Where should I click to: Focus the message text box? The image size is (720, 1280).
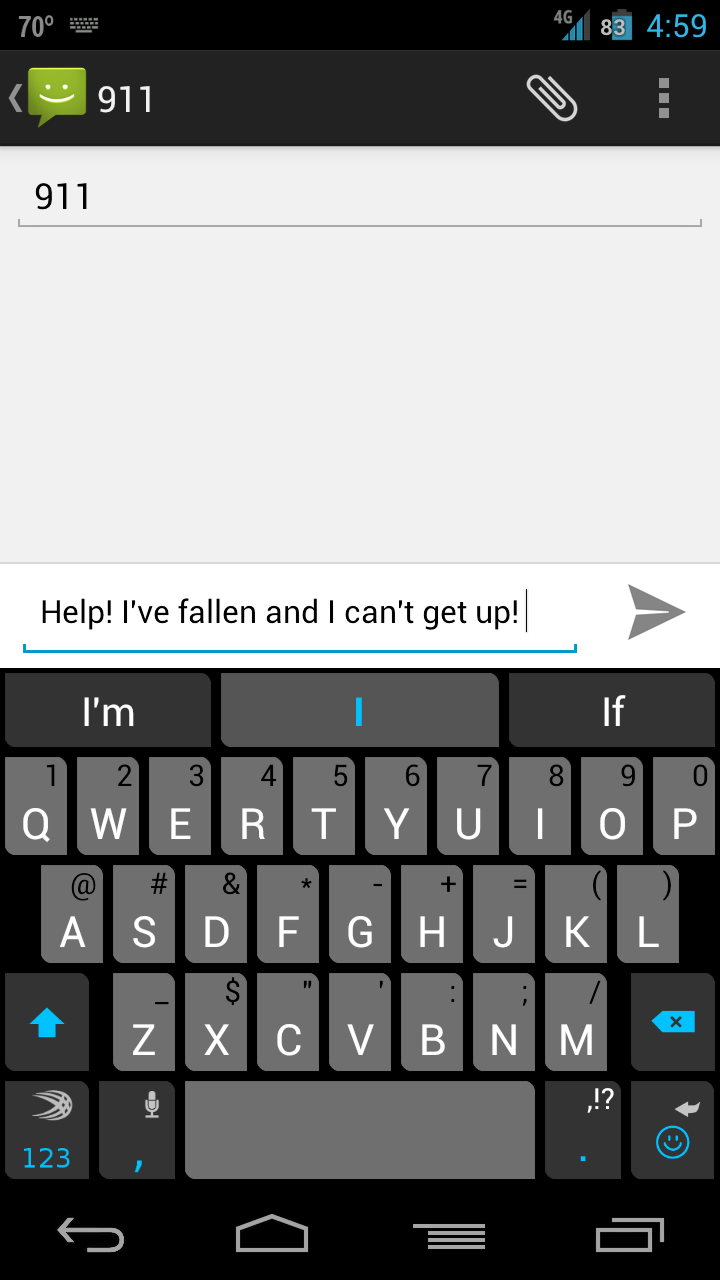pyautogui.click(x=300, y=612)
